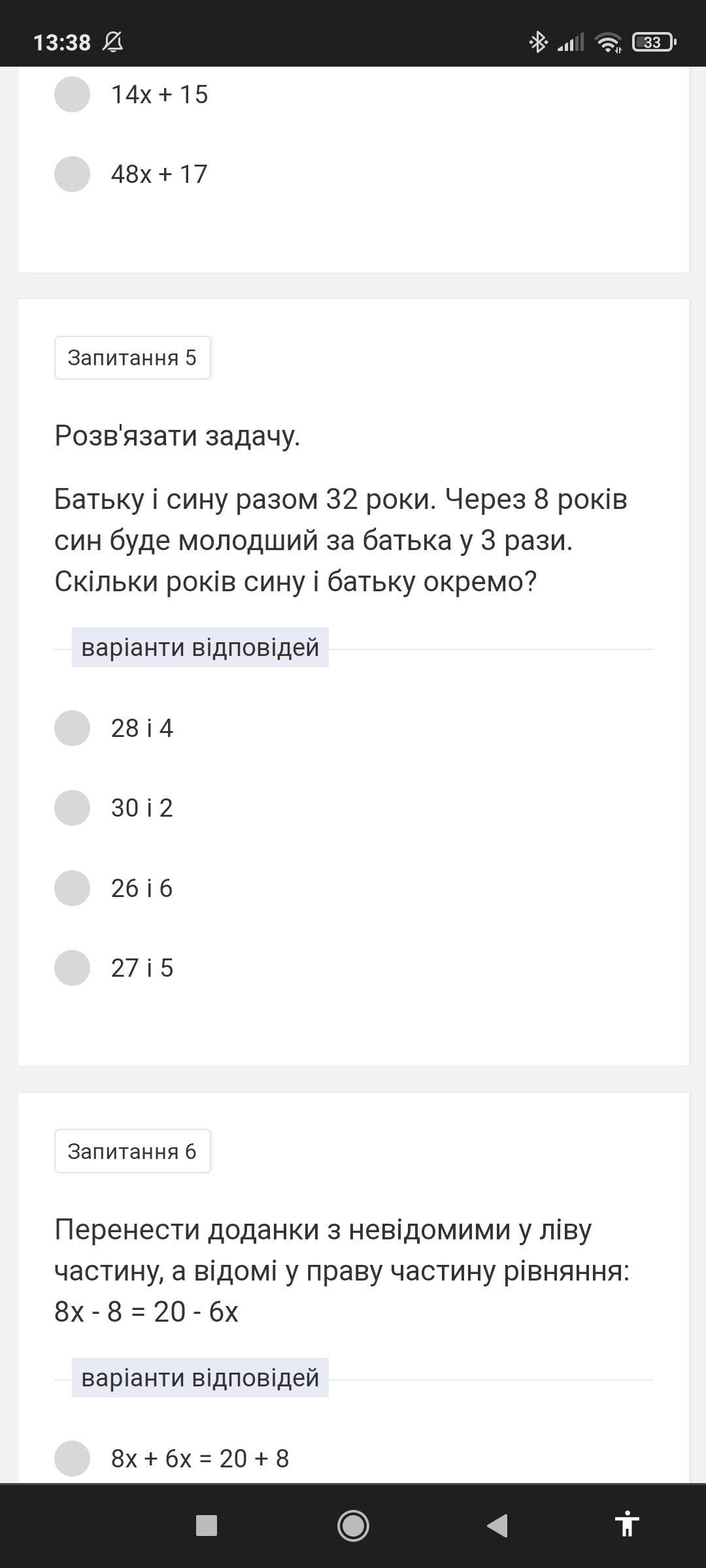Open the accessibility shortcut button
Image resolution: width=706 pixels, height=1568 pixels.
[x=626, y=1524]
